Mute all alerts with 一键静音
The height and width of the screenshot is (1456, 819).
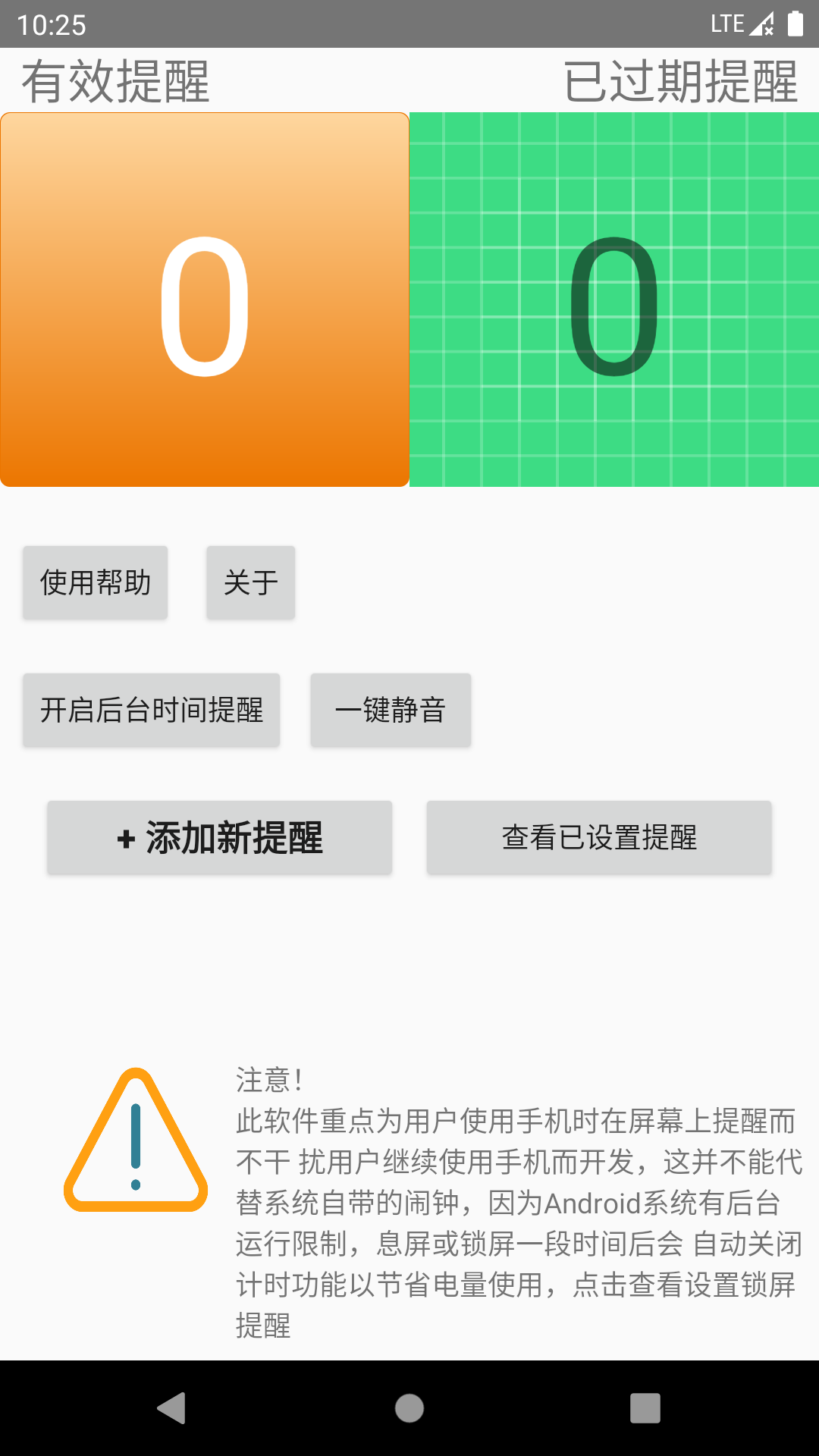coord(391,709)
